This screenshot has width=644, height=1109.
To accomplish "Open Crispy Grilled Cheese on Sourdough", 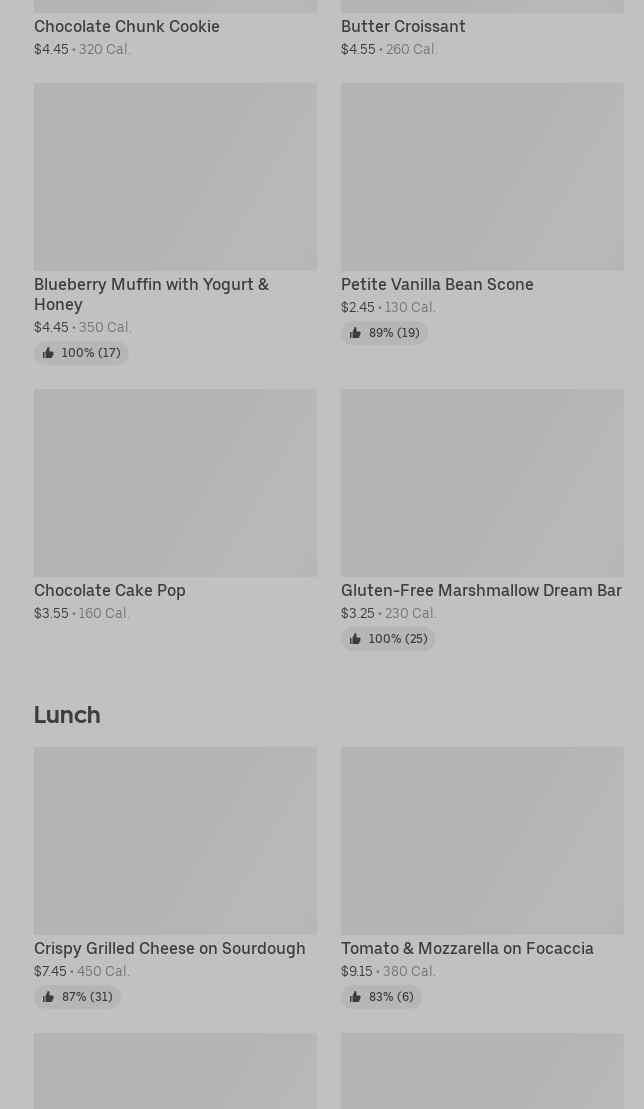I will tap(175, 877).
